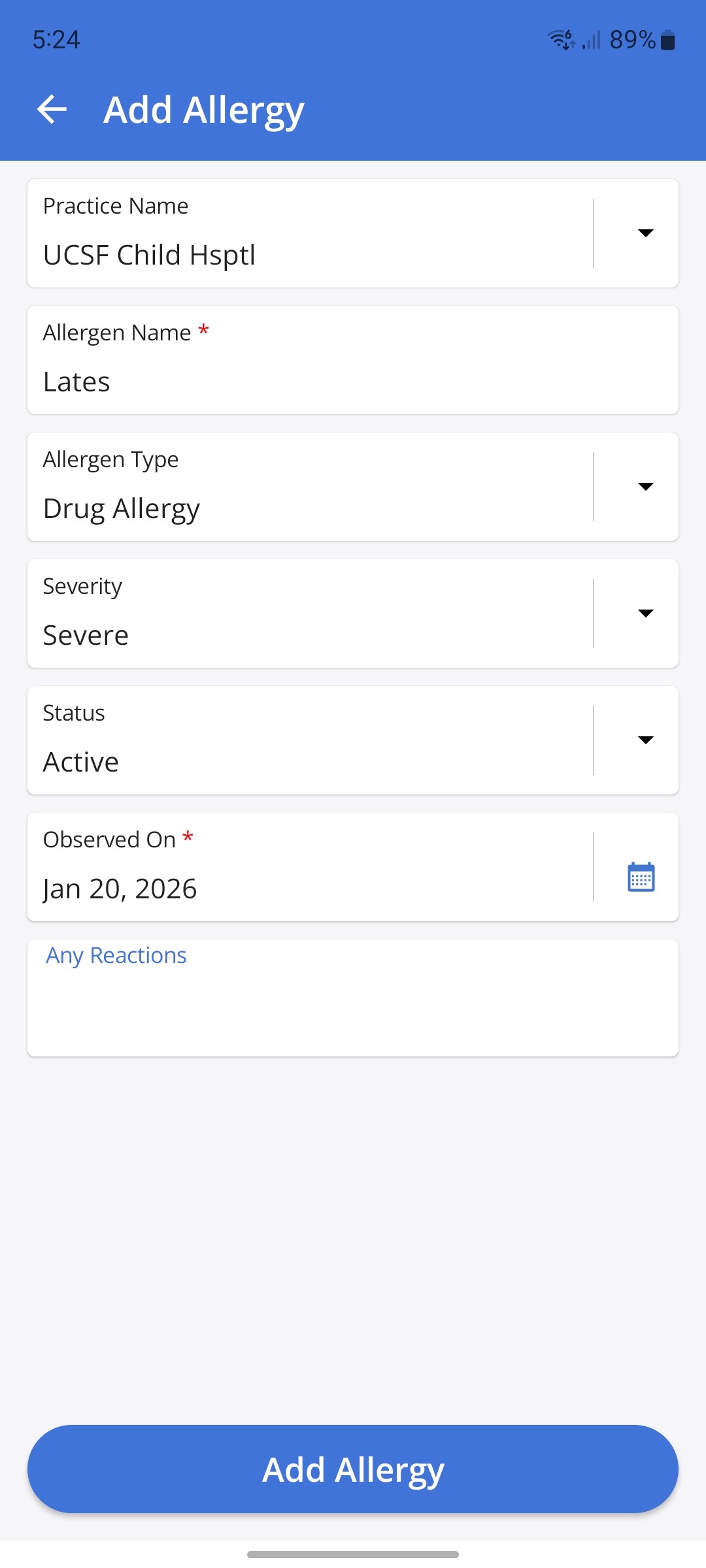Tap the clock showing 5:24
This screenshot has height=1568, width=706.
pyautogui.click(x=56, y=40)
